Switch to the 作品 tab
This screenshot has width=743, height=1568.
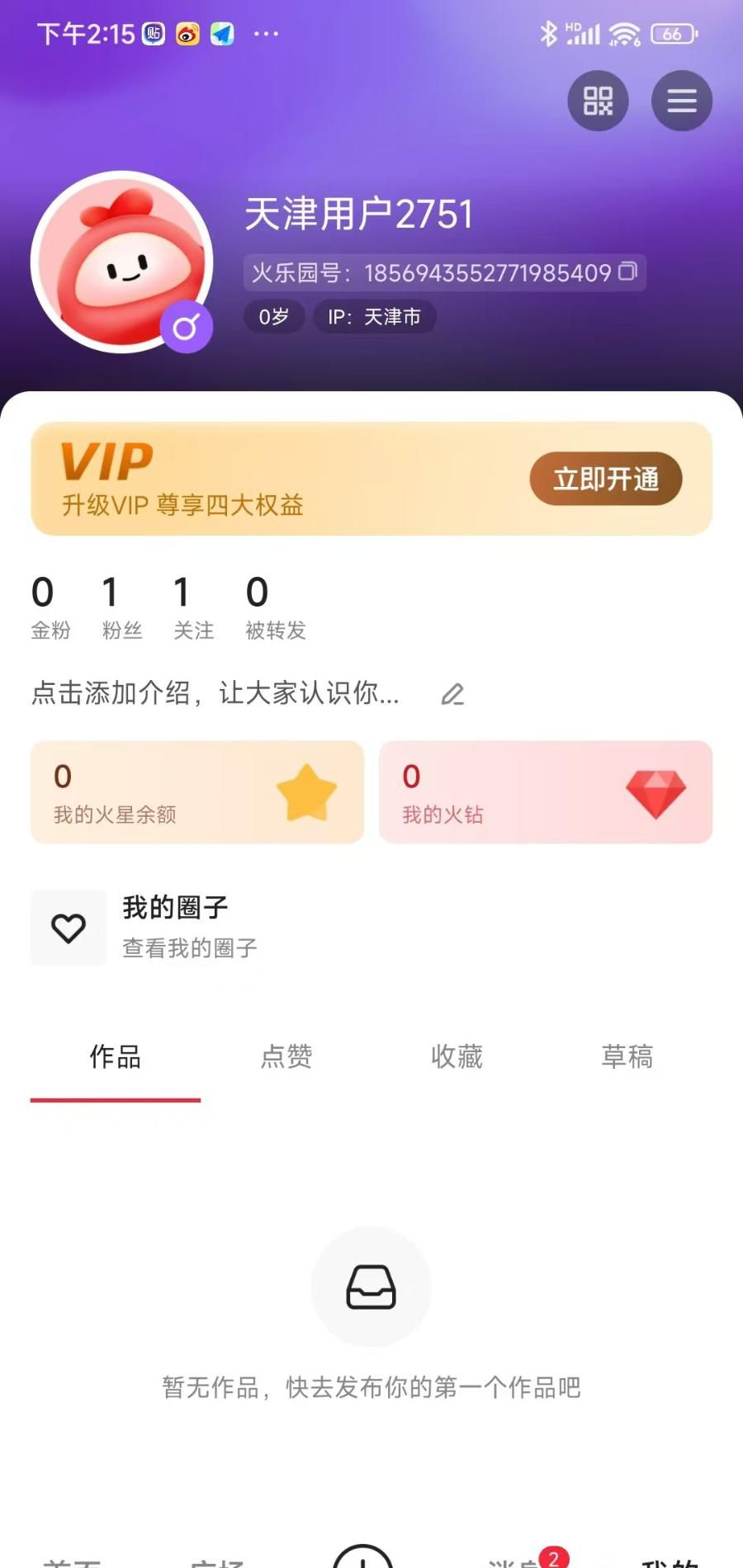click(x=116, y=1057)
